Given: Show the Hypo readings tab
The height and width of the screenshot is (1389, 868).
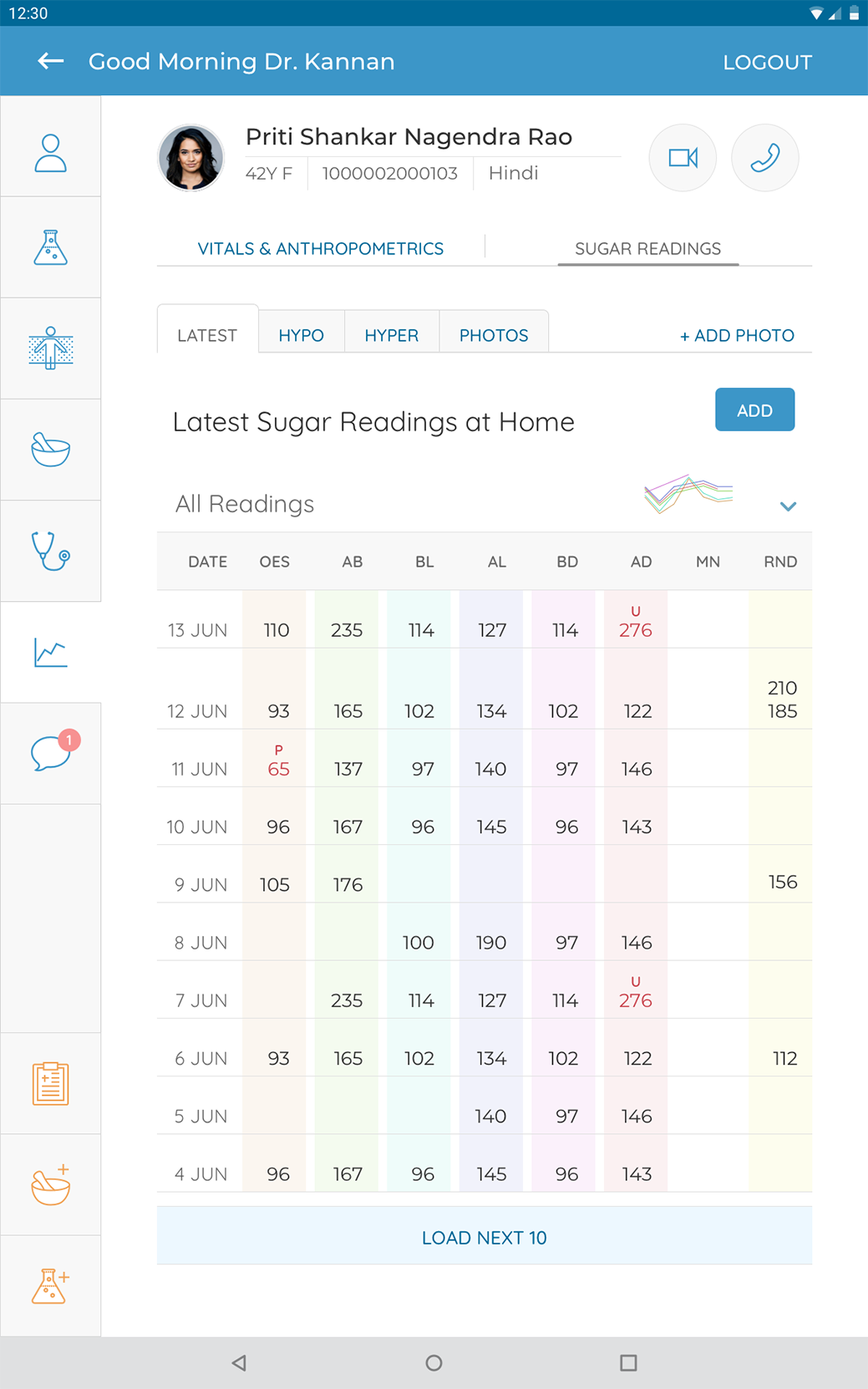Looking at the screenshot, I should coord(301,335).
